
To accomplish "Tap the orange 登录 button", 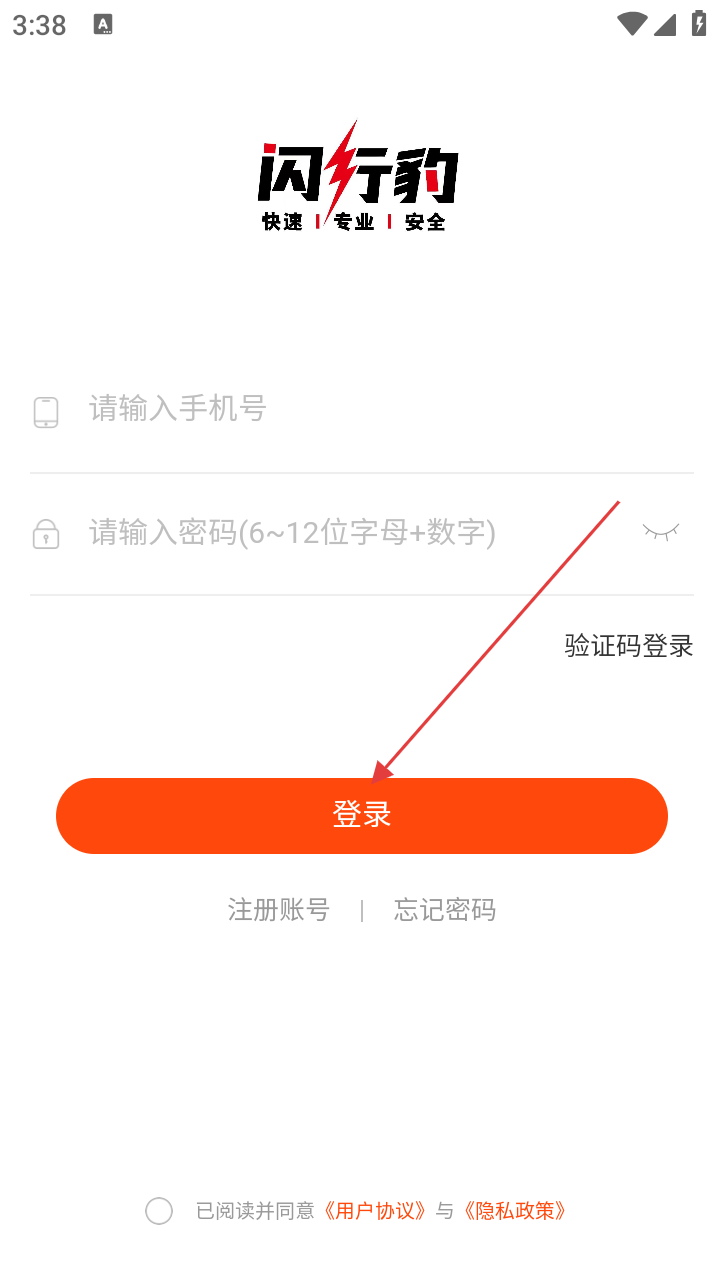I will [x=362, y=815].
